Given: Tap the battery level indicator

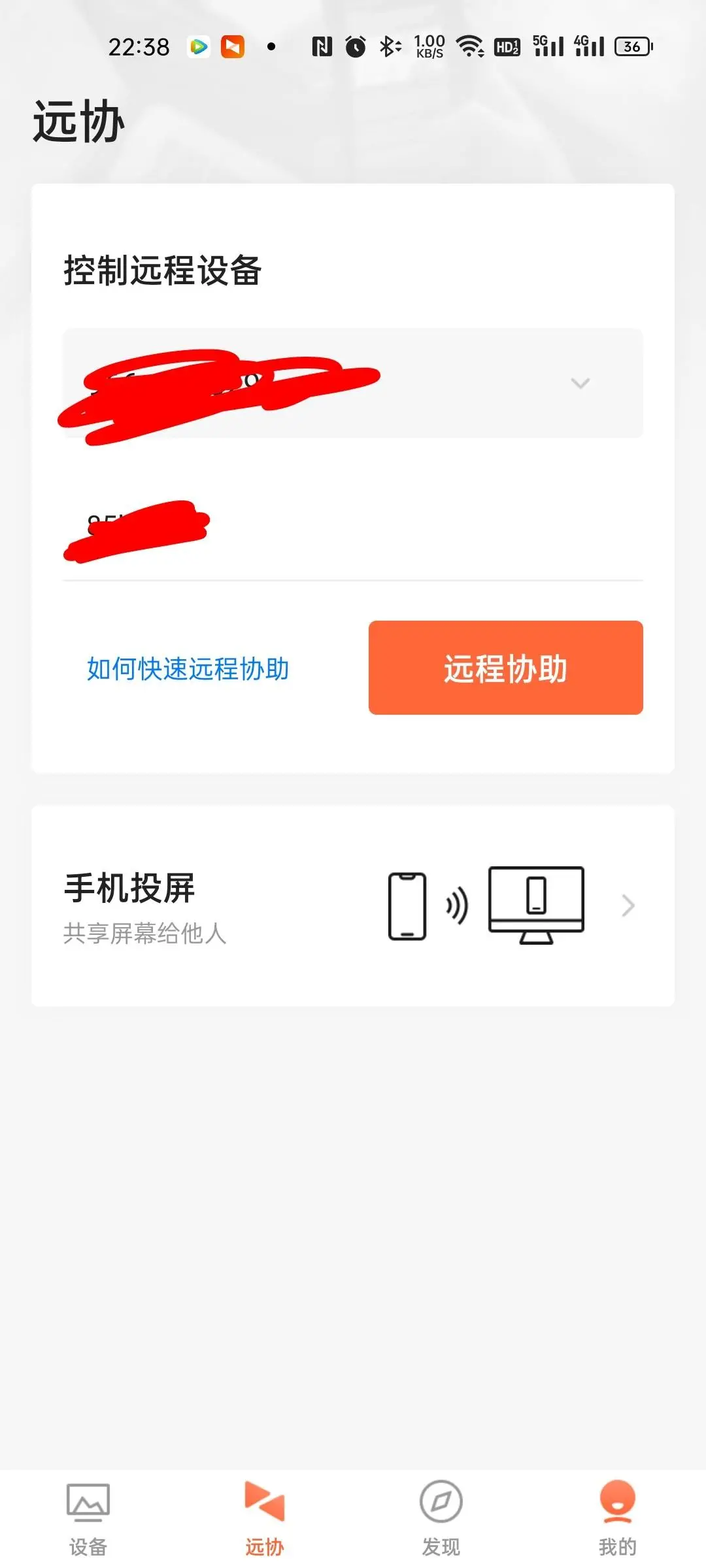Looking at the screenshot, I should coord(632,46).
